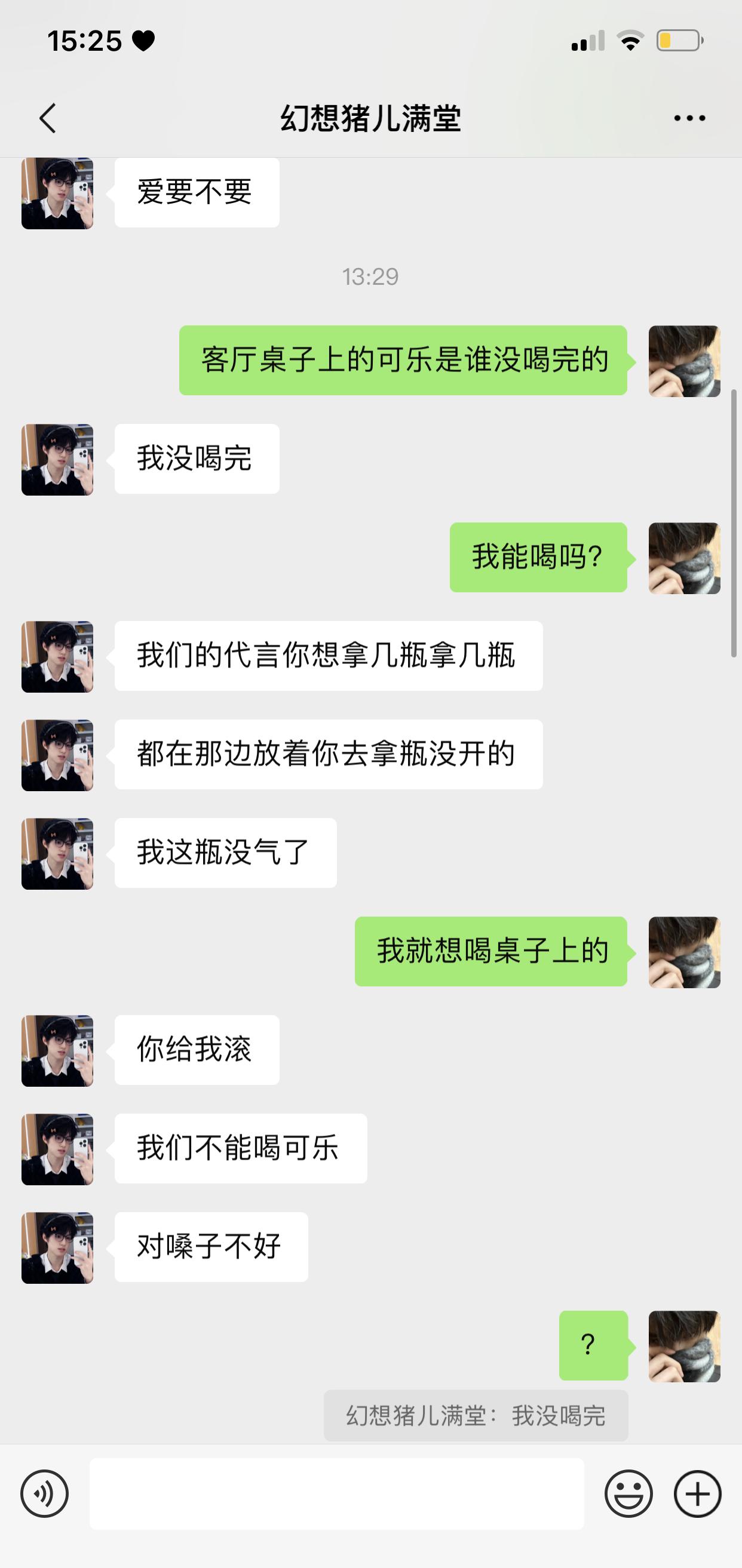Switch to voice message input

[44, 1494]
